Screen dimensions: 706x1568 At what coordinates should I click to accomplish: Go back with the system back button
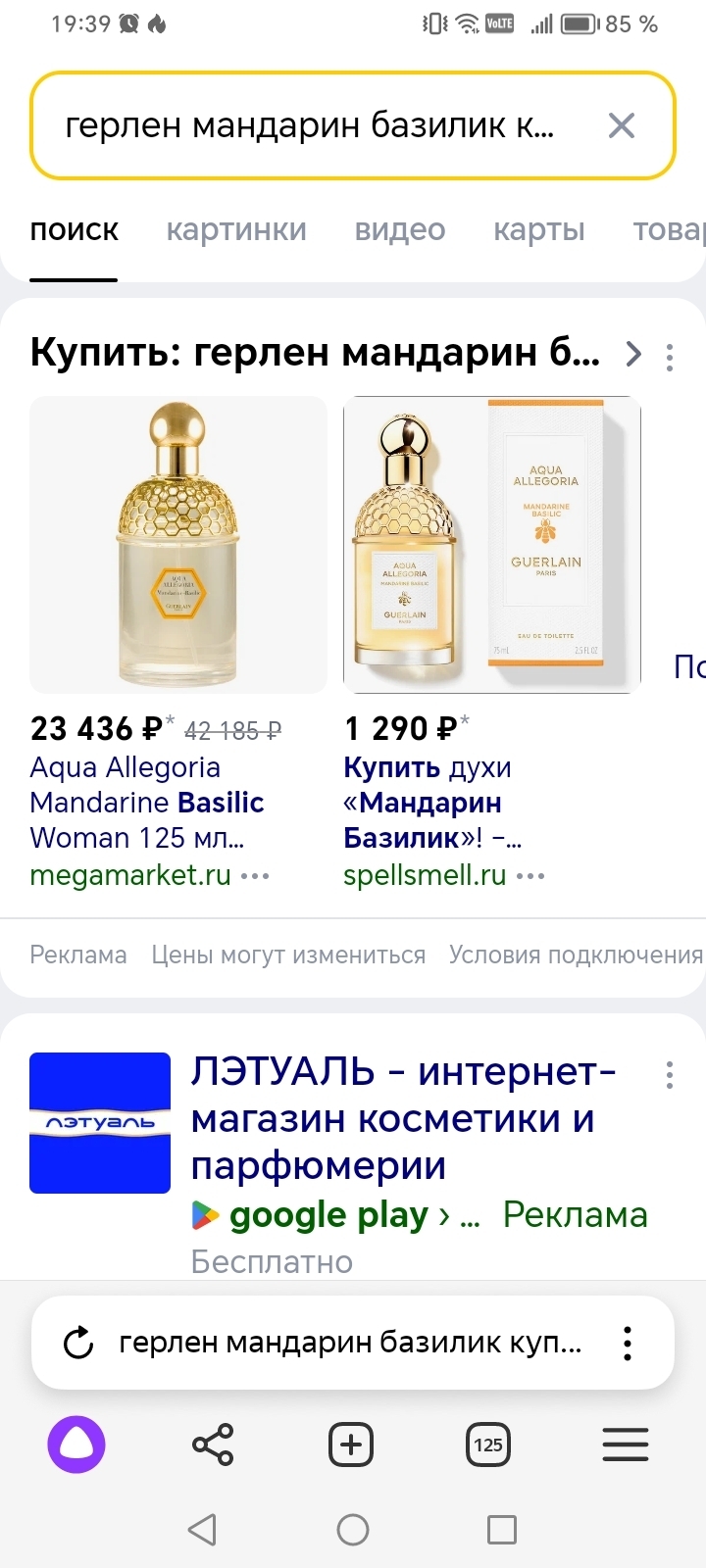point(202,1529)
